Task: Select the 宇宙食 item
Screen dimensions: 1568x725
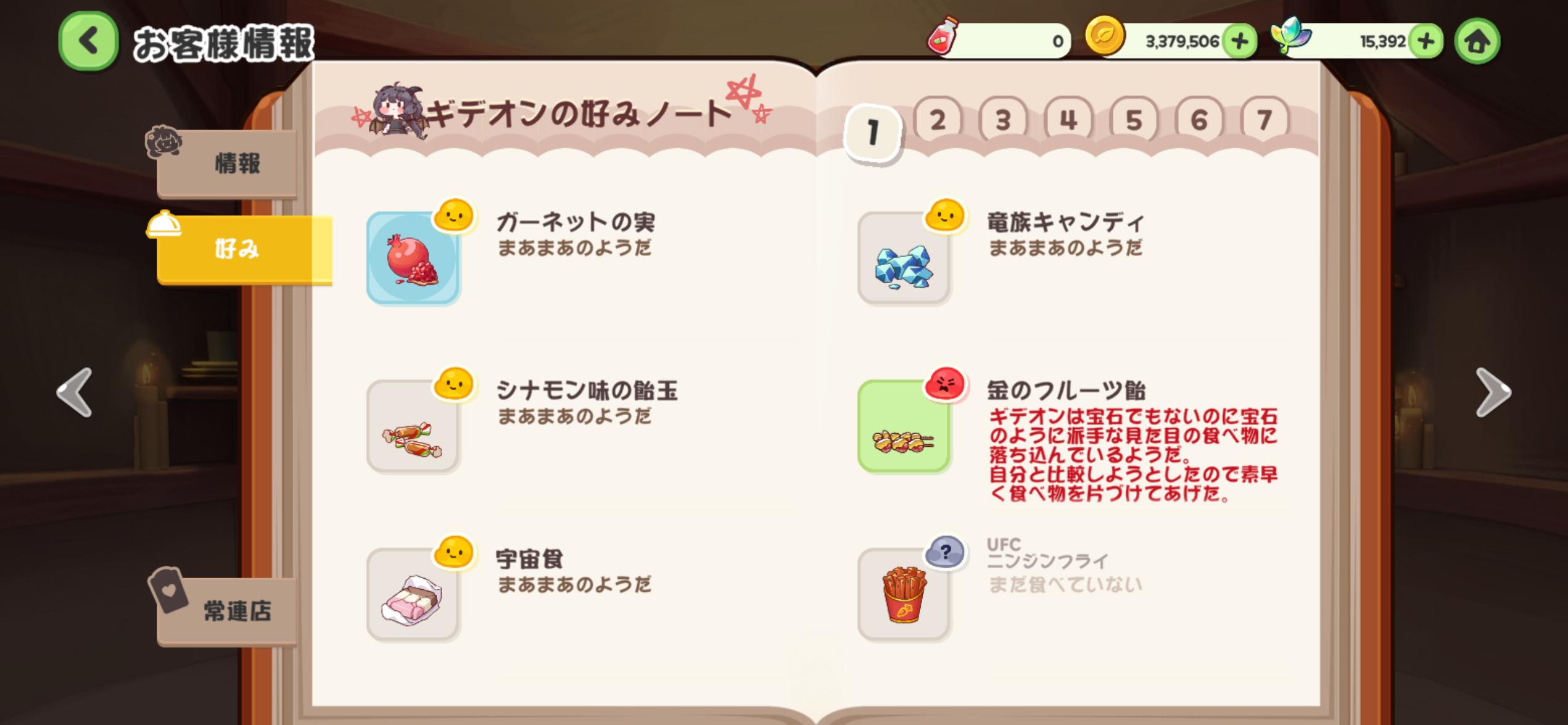Action: 413,595
